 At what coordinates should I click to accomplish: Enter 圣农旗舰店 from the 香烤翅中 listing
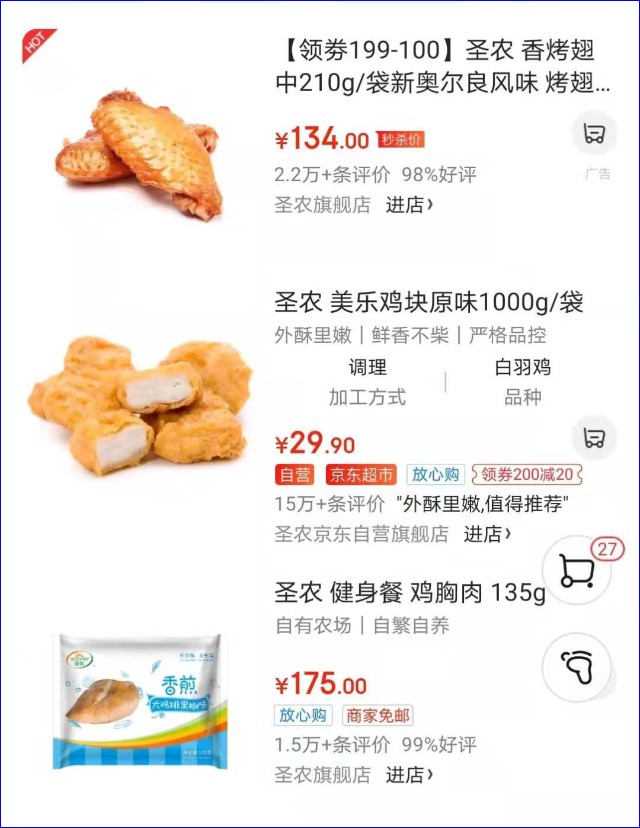pyautogui.click(x=409, y=205)
